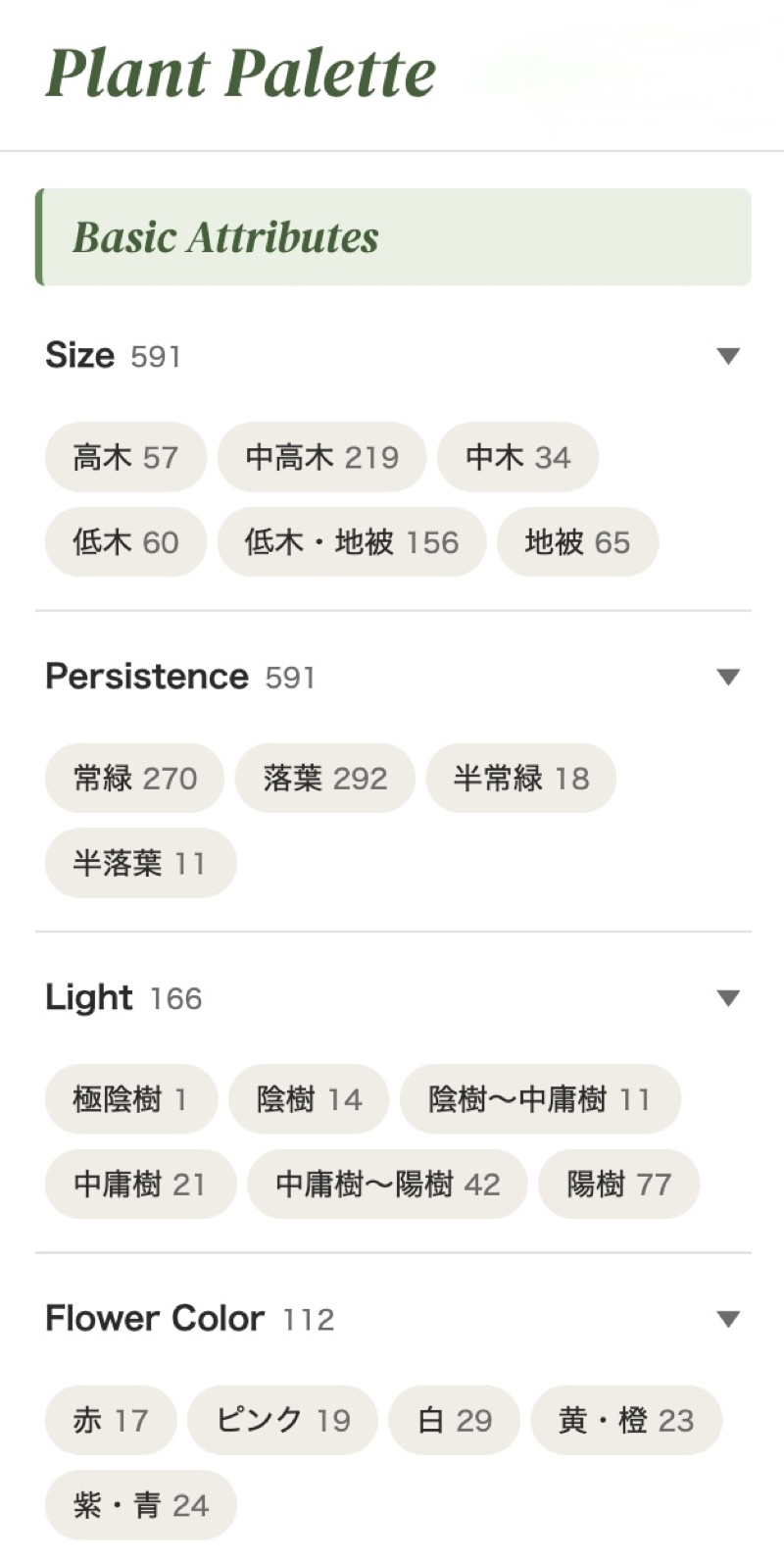
Task: Choose the 中木 34 chip
Action: pos(517,457)
